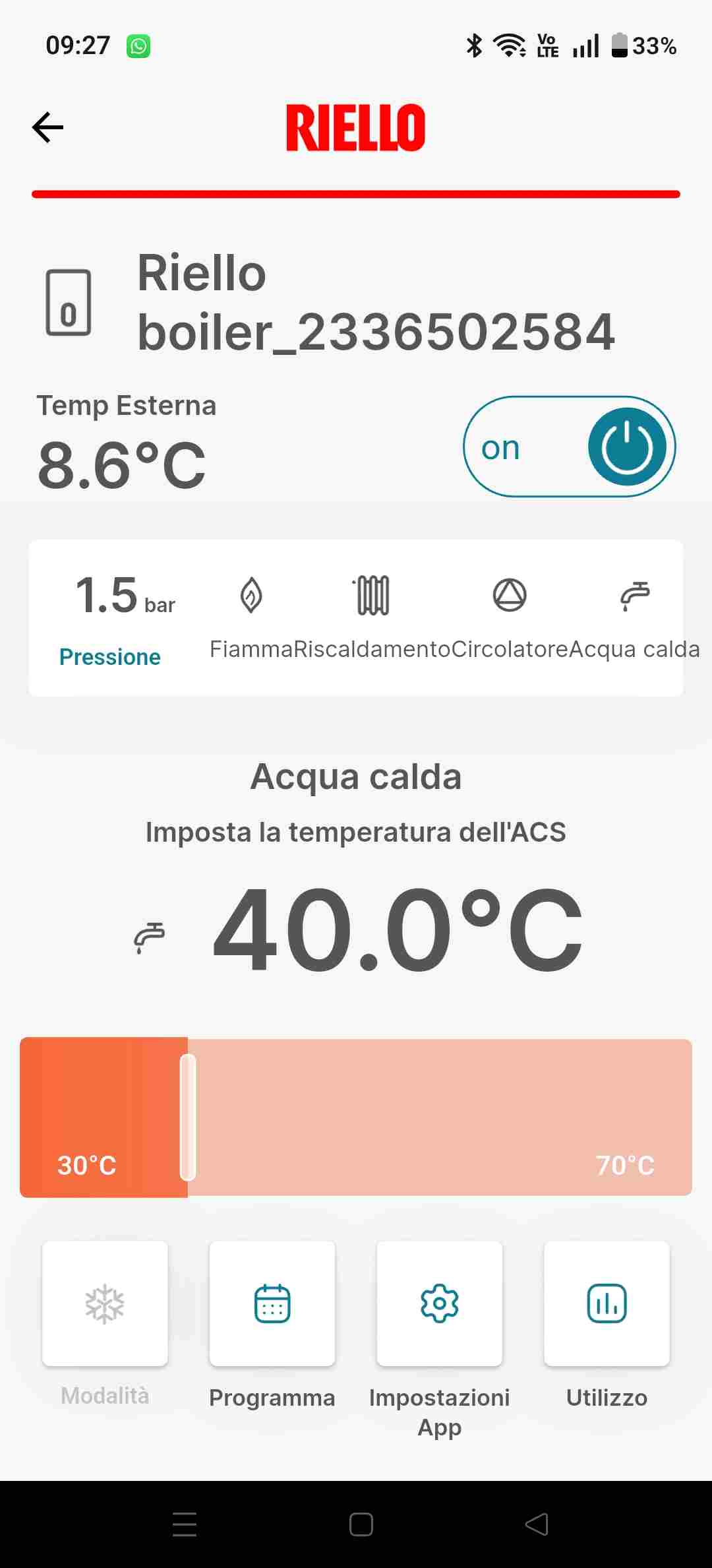This screenshot has width=712, height=1568.
Task: Tap the hot water temperature slider
Action: [x=356, y=1117]
